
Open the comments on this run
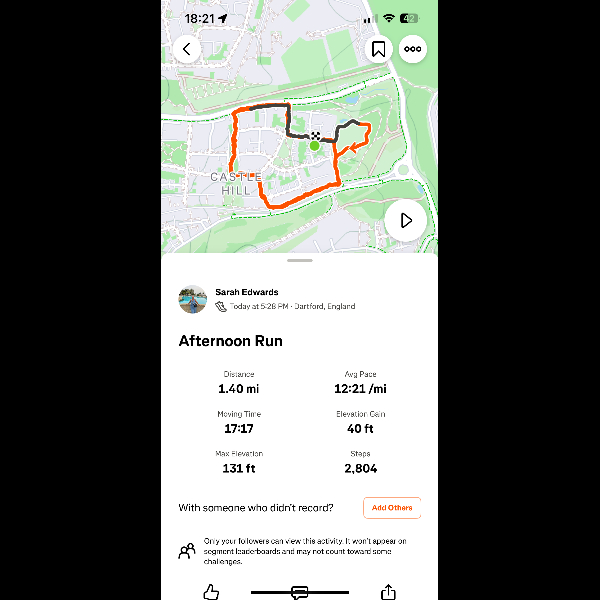tap(299, 592)
